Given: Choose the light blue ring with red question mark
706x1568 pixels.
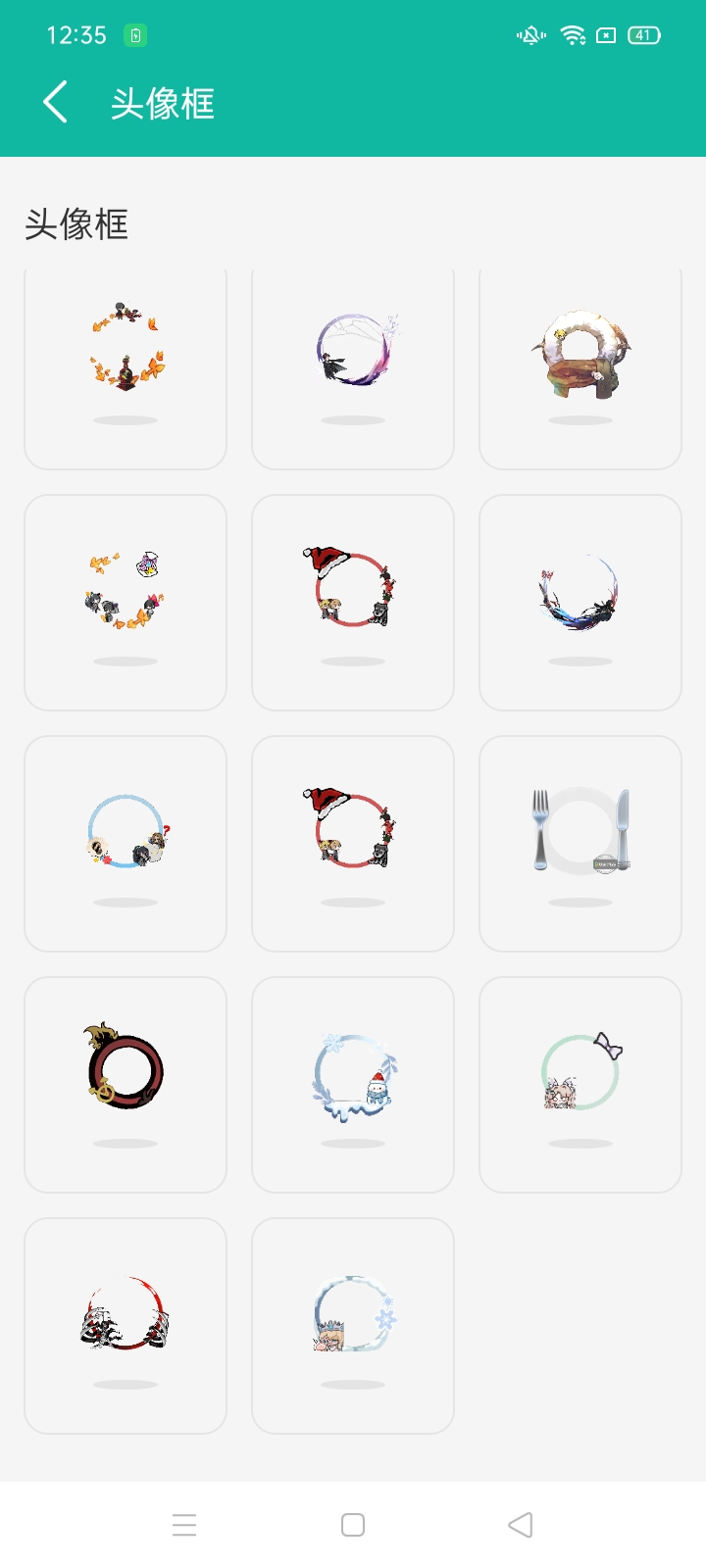Looking at the screenshot, I should coord(126,843).
